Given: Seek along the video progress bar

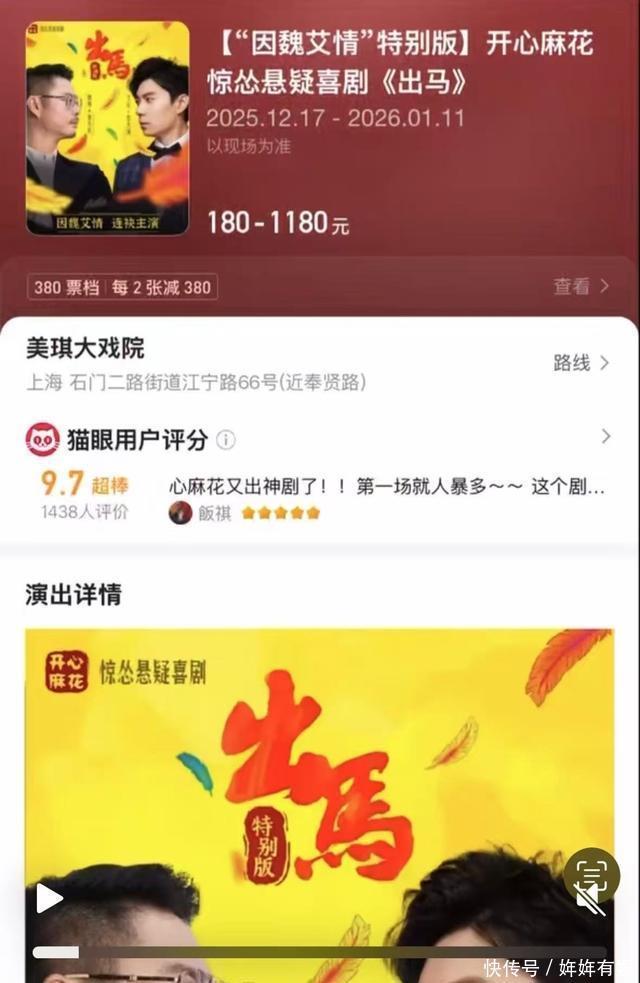Looking at the screenshot, I should pos(320,952).
